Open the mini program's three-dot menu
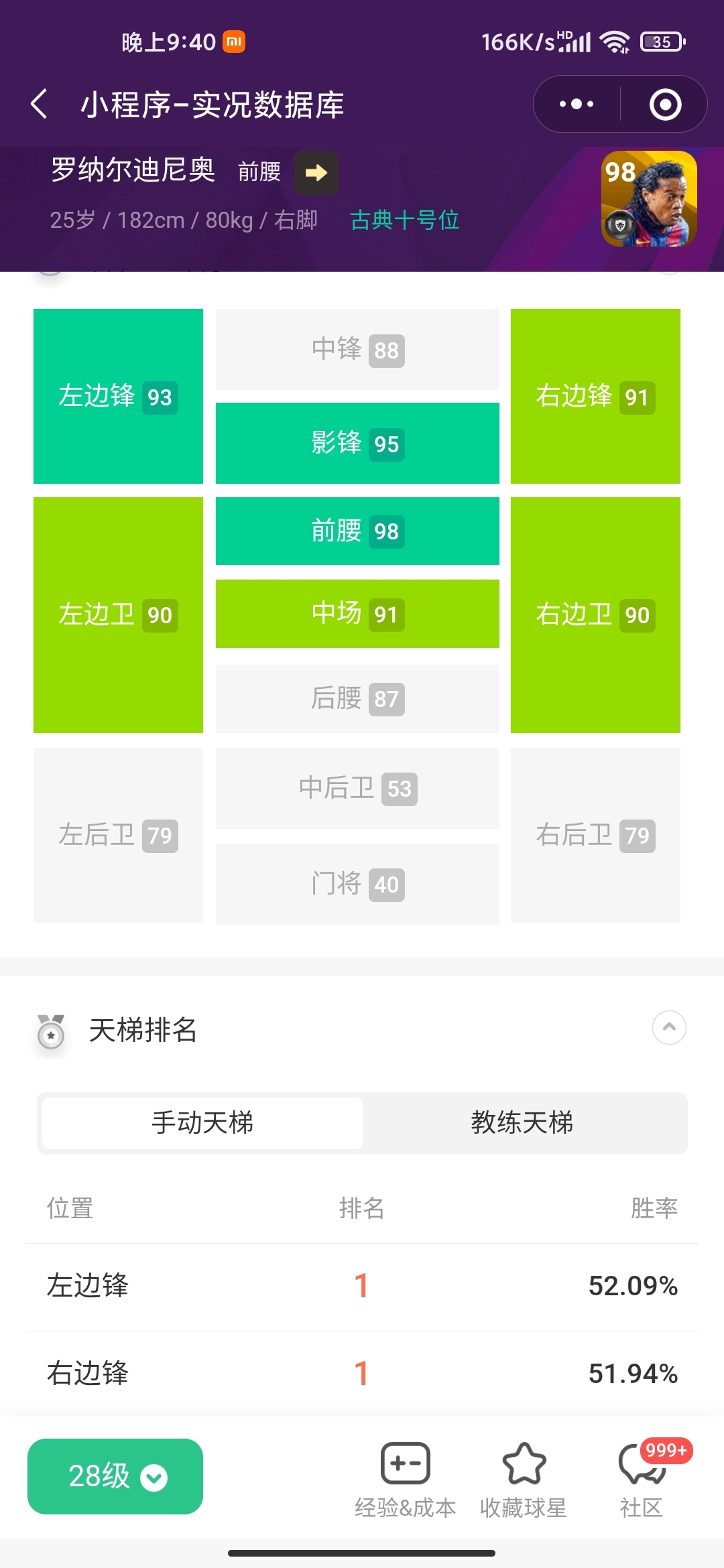This screenshot has height=1568, width=724. 577,105
